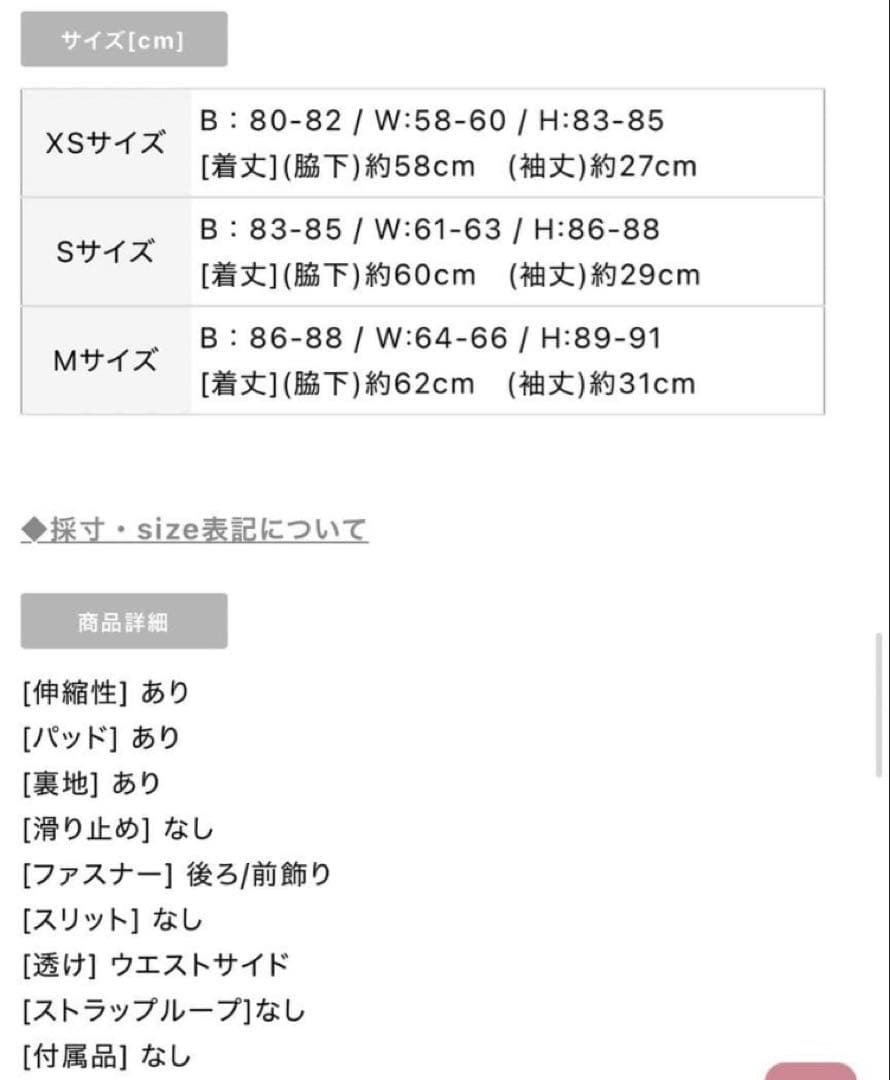890x1080 pixels.
Task: Open the 採寸・size表記について link
Action: tap(195, 529)
